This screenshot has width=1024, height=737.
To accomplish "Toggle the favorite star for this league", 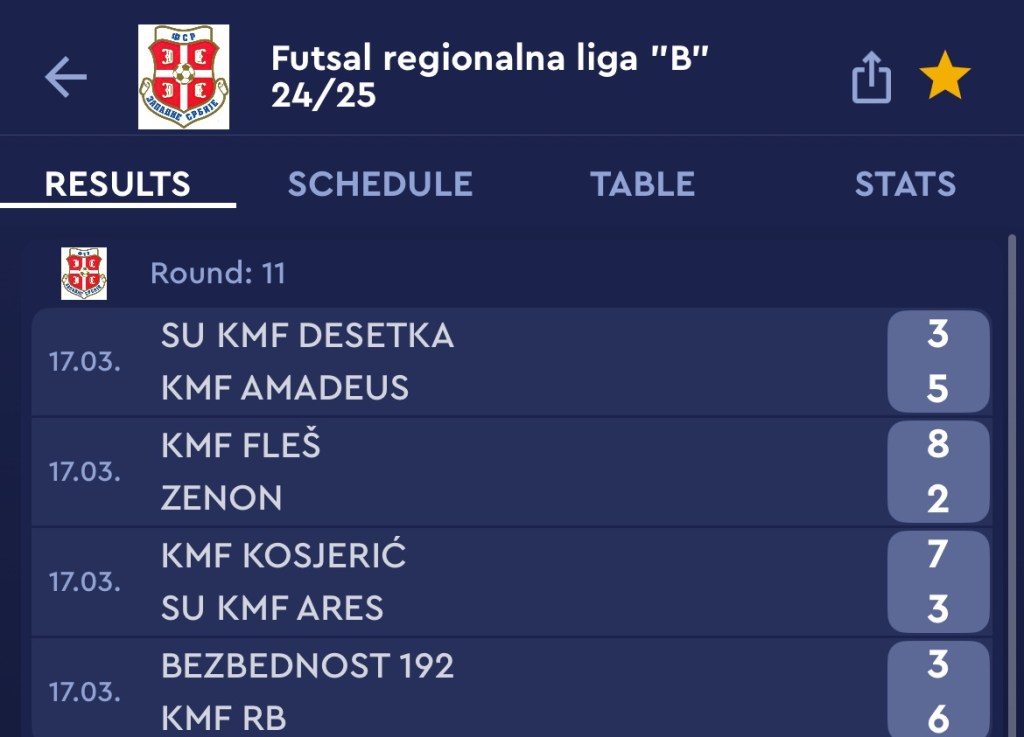I will click(945, 77).
